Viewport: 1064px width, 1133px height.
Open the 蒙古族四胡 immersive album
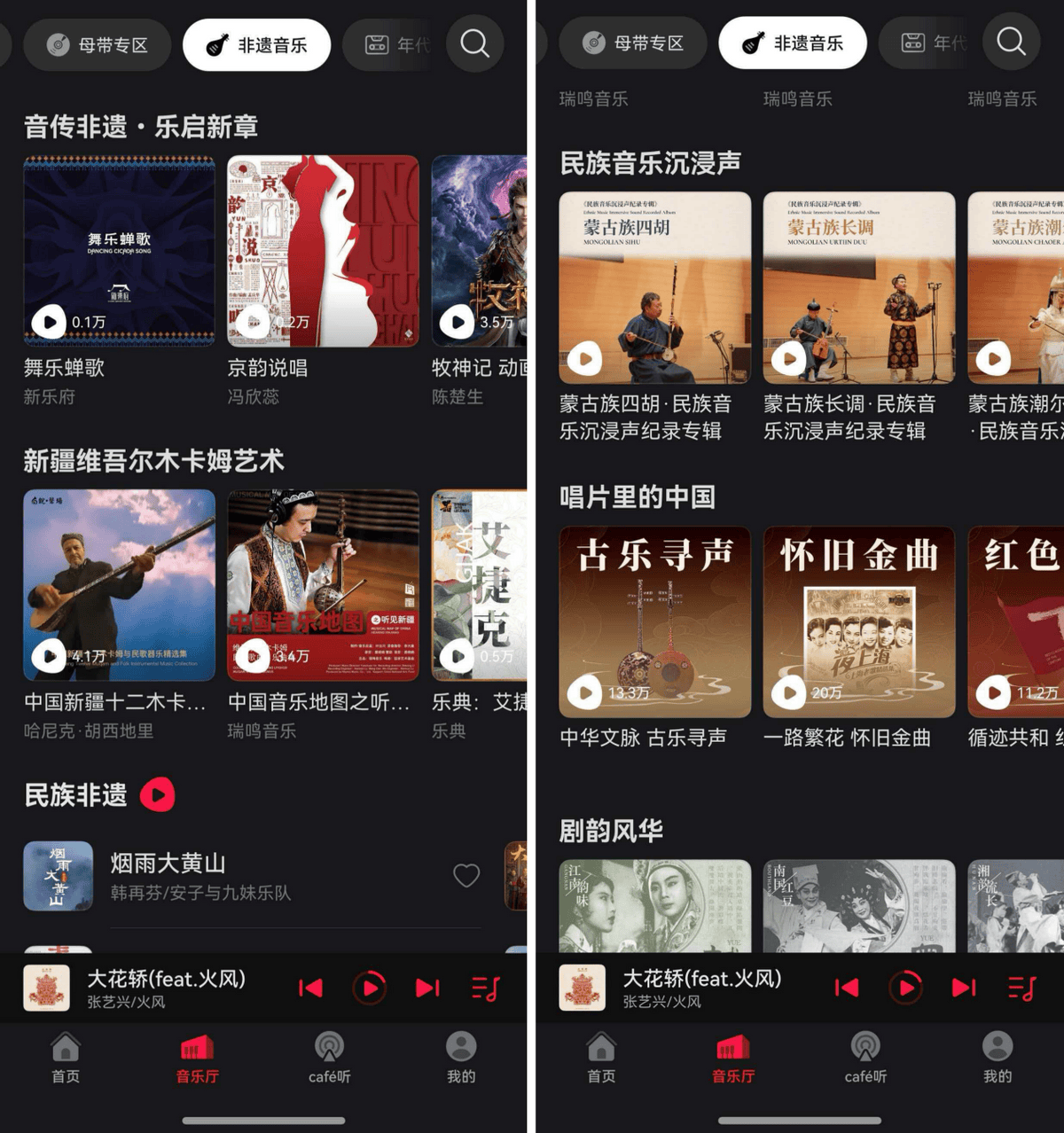(x=654, y=287)
